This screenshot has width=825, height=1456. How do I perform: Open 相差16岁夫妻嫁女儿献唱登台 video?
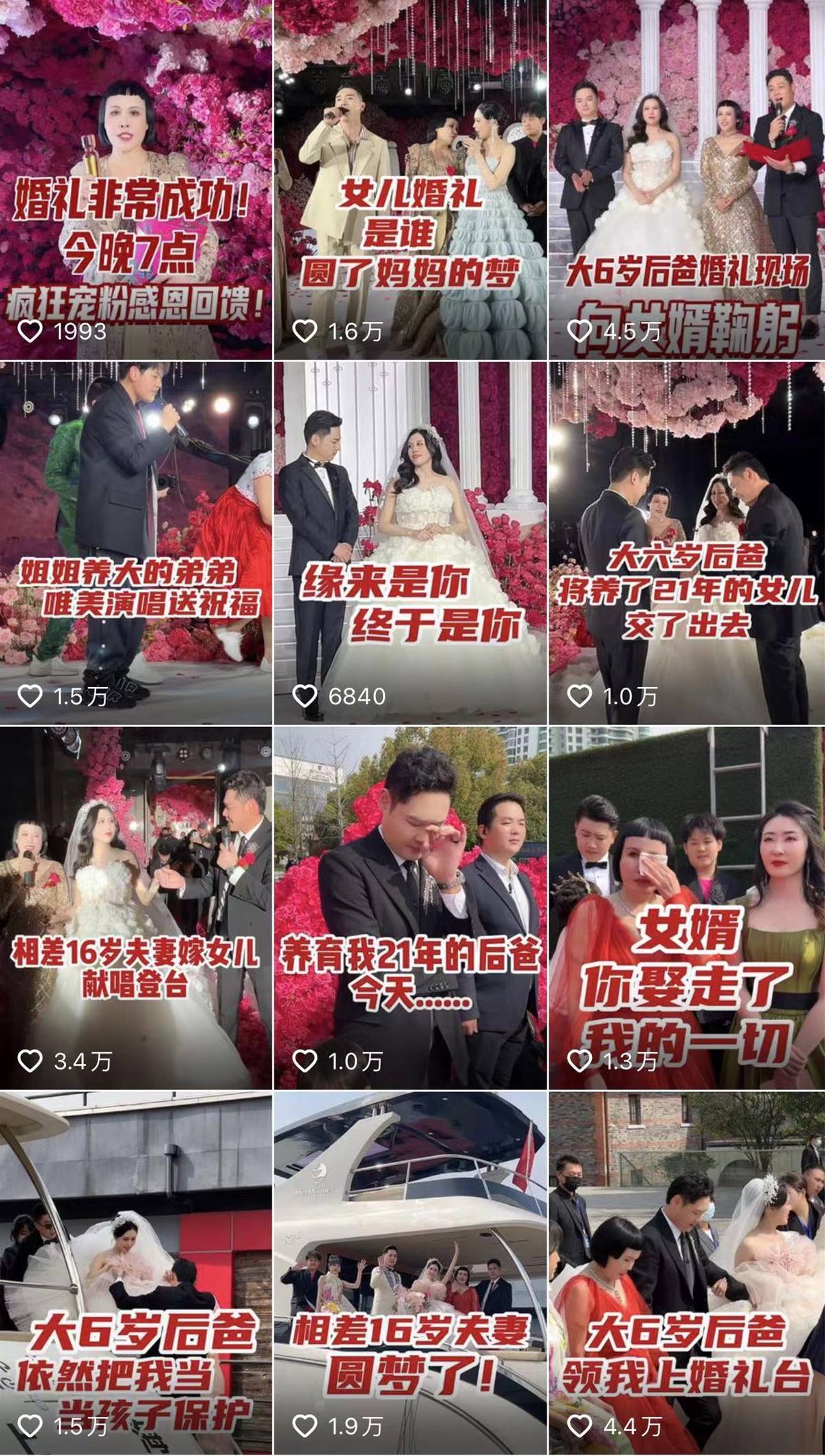136,908
